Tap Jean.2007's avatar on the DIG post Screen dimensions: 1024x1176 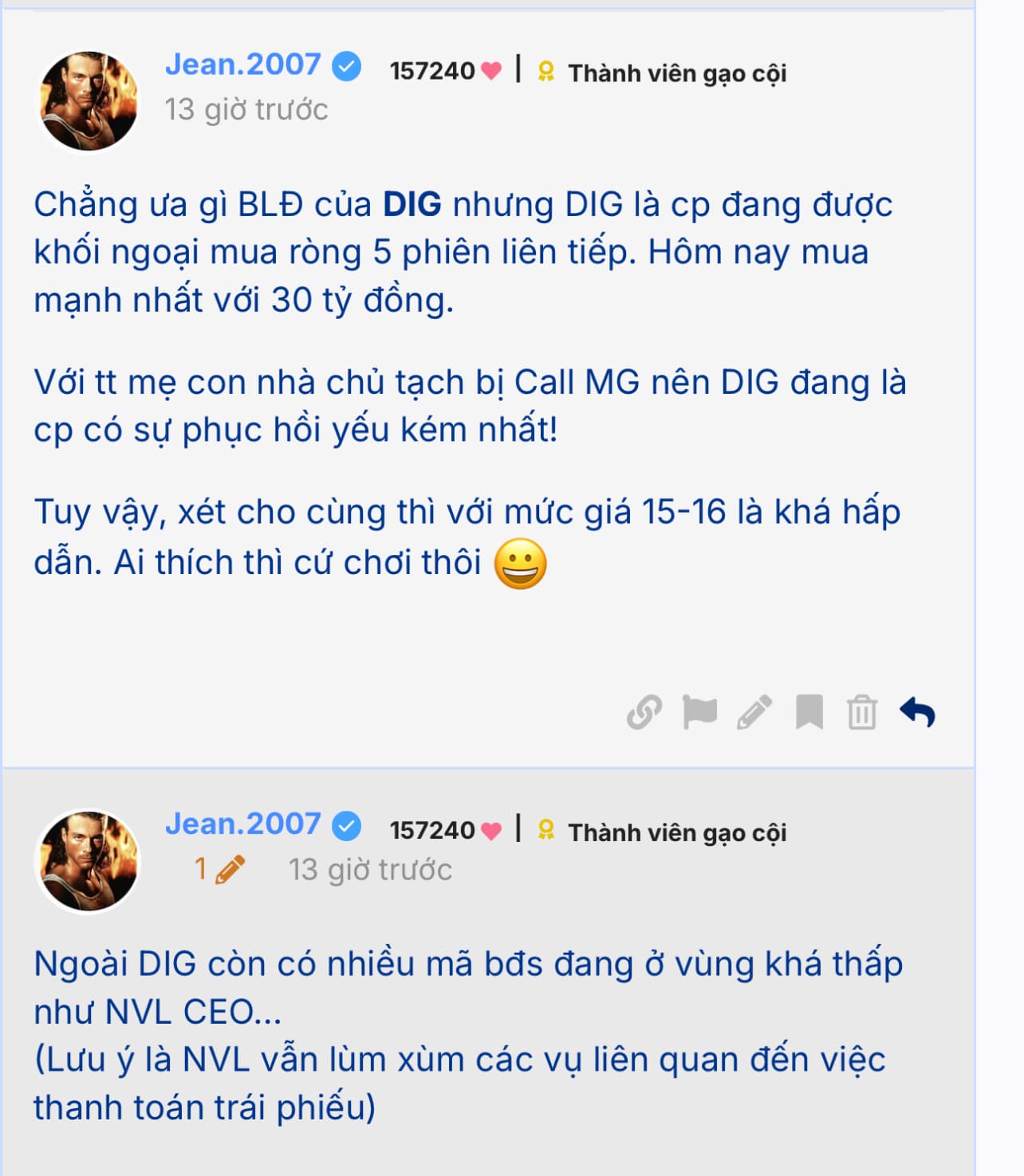pos(88,101)
